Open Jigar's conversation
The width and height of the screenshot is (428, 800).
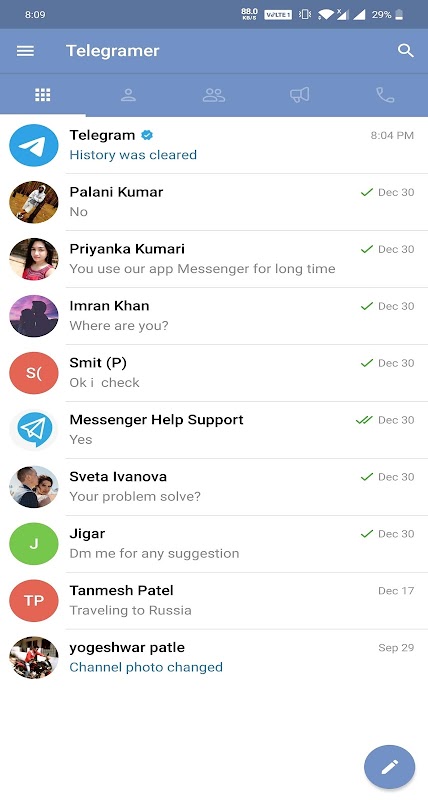[214, 544]
